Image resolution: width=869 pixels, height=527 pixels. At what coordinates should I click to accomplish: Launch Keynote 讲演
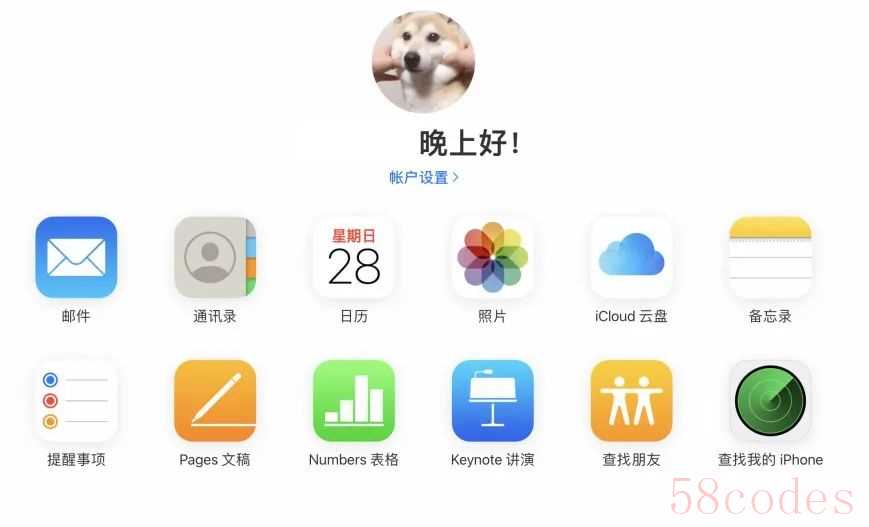pyautogui.click(x=492, y=401)
